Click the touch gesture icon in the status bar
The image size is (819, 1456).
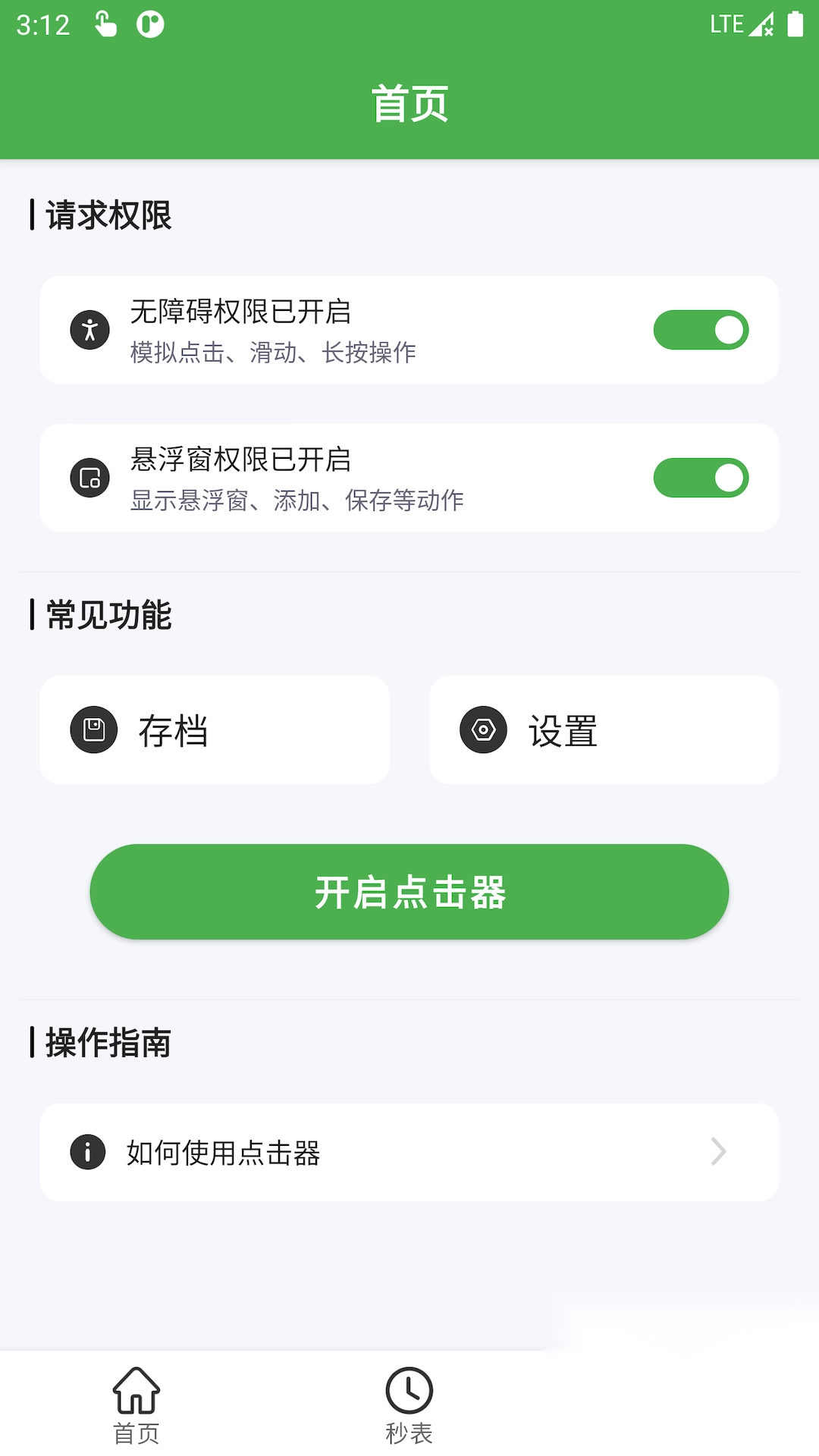pos(103,23)
